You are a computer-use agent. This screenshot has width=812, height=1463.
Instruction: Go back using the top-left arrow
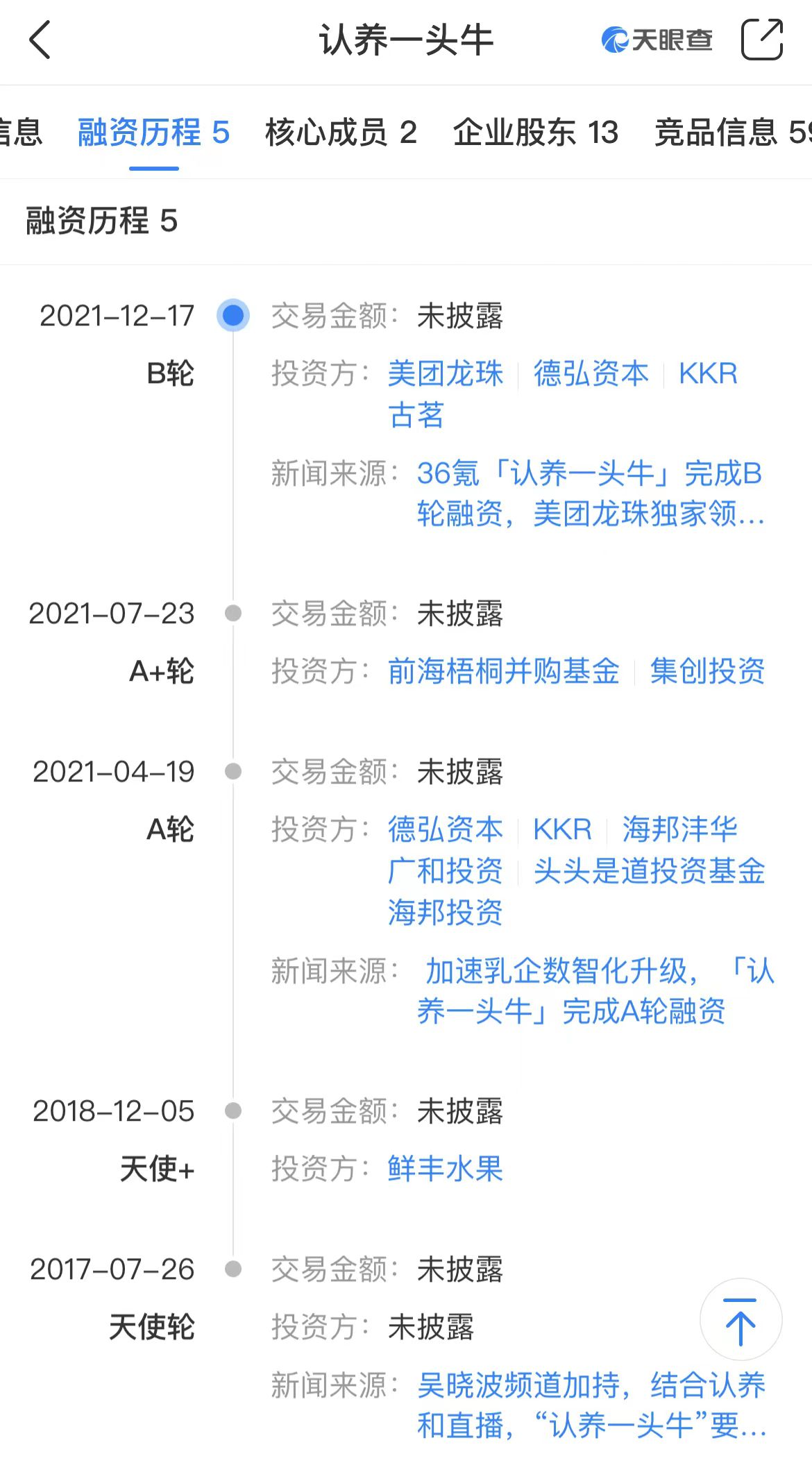(40, 40)
